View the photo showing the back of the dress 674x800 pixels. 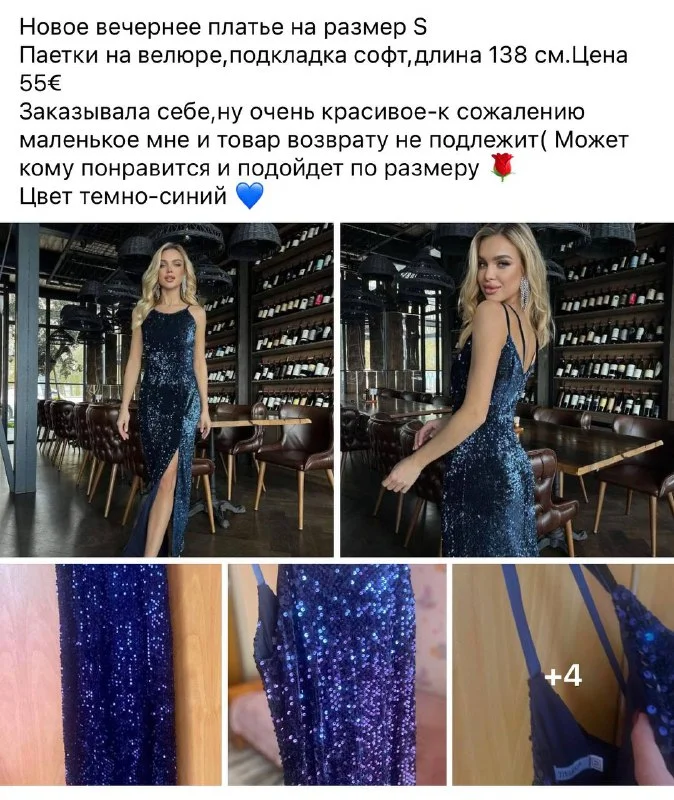click(x=506, y=389)
